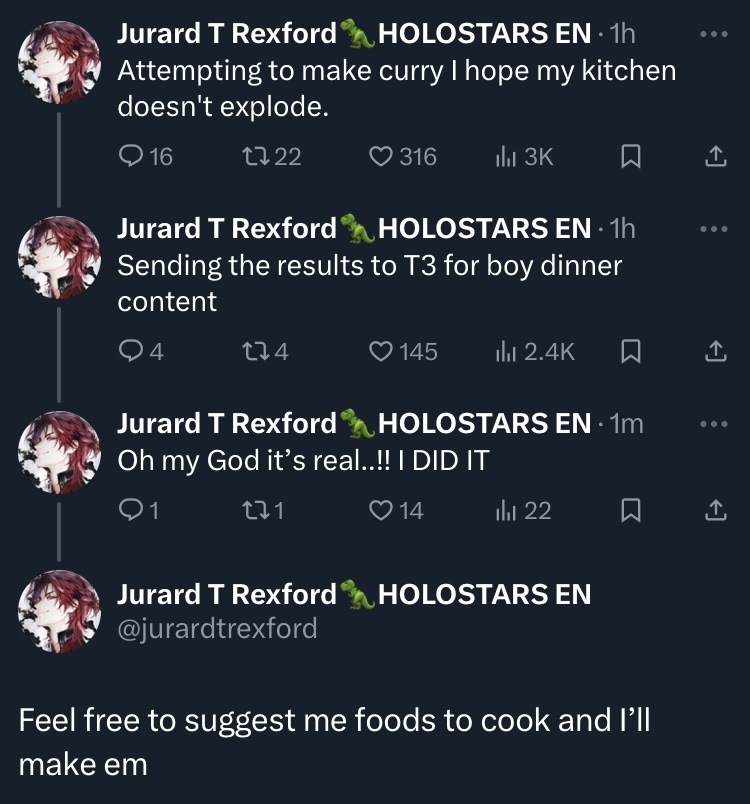View analytics for the 'I DID IT' tweet
The height and width of the screenshot is (804, 750).
coord(506,511)
